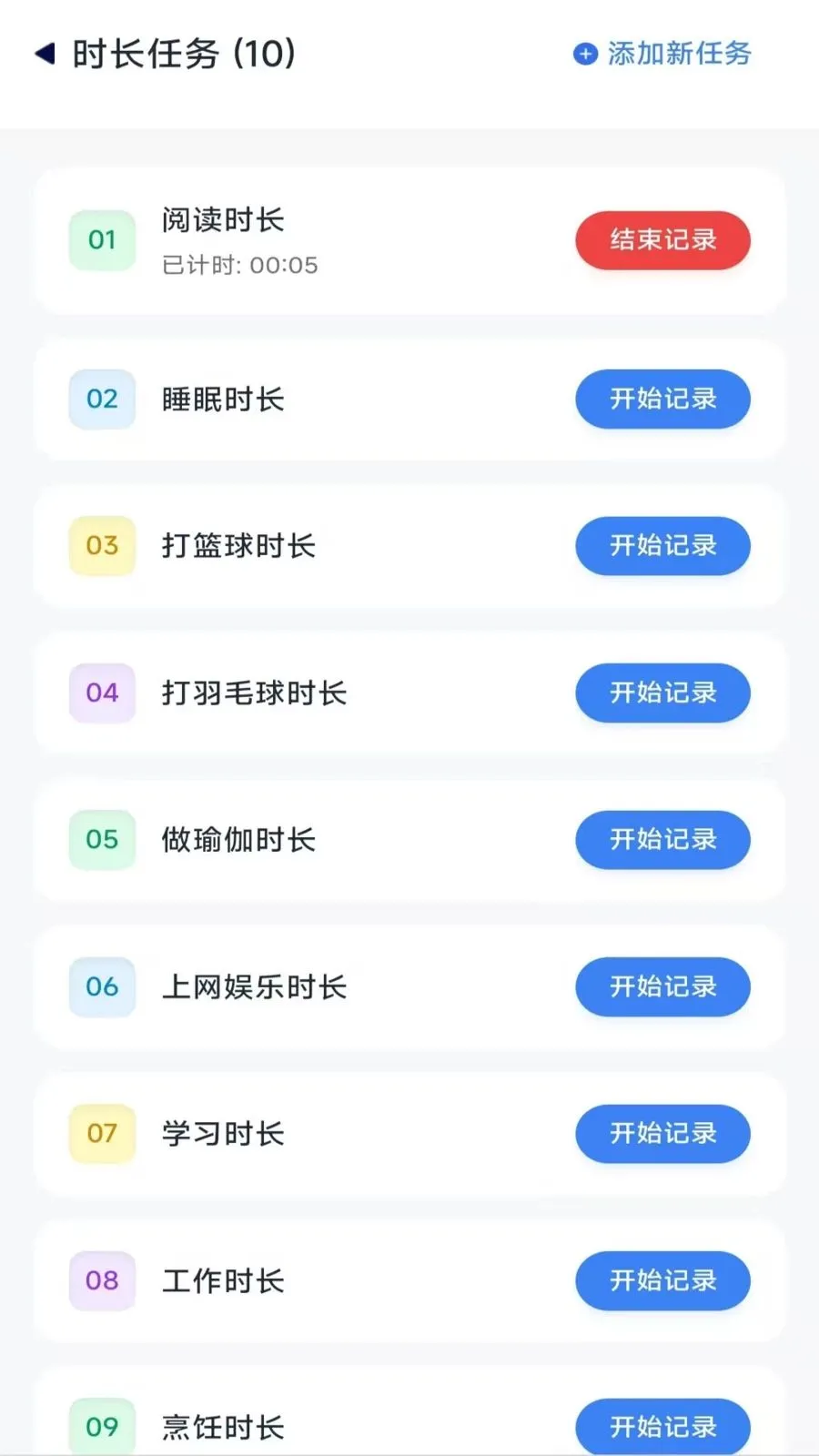Screen dimensions: 819x1456
Task: Start recording 学习时长
Action: (x=662, y=1134)
